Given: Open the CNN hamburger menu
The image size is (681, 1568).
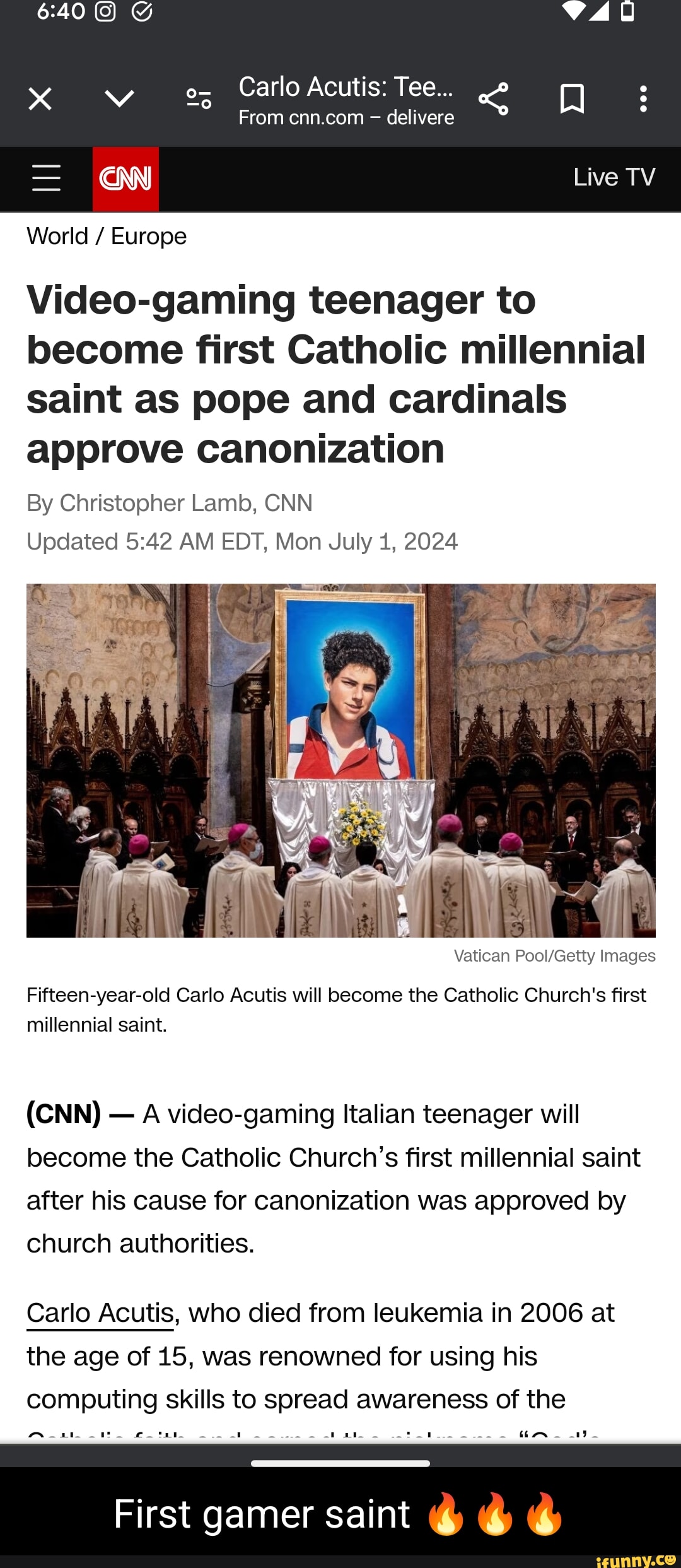Looking at the screenshot, I should point(46,178).
